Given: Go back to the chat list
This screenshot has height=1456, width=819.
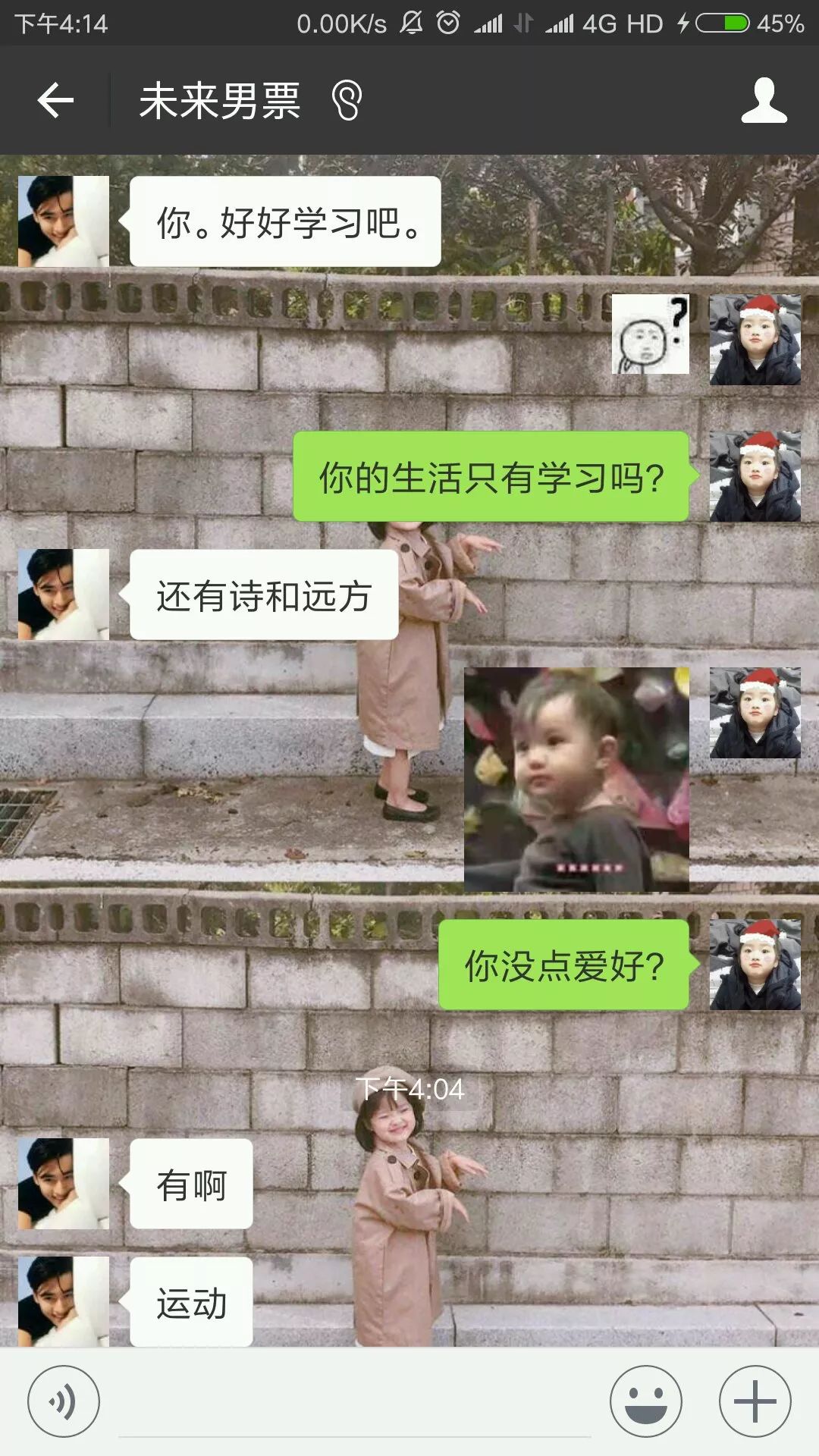Looking at the screenshot, I should point(55,100).
